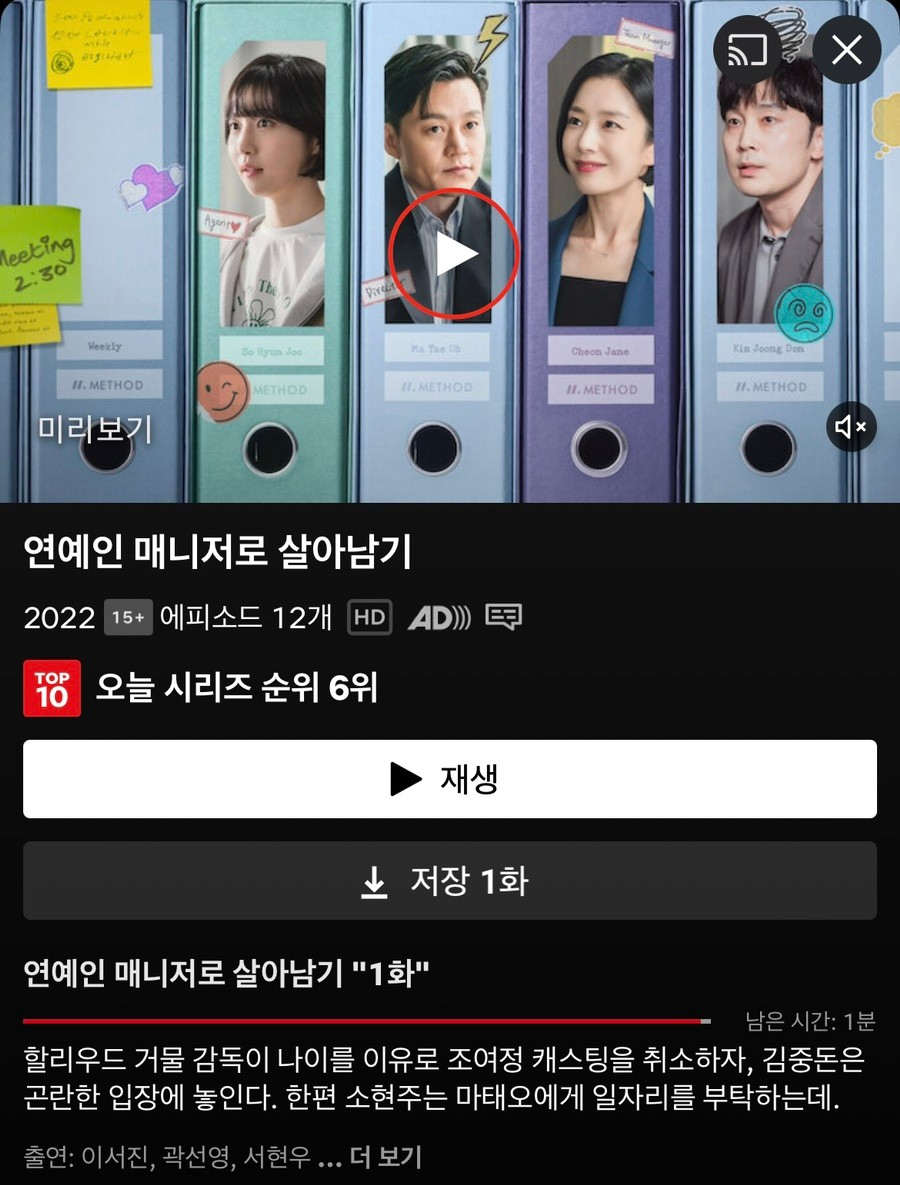Image resolution: width=900 pixels, height=1185 pixels.
Task: Play the preview video
Action: click(454, 254)
